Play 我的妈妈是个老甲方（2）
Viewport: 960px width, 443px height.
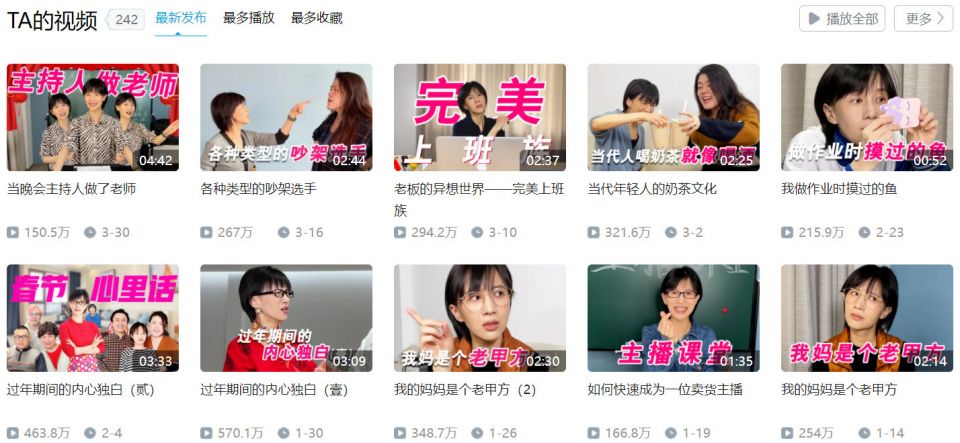click(479, 318)
